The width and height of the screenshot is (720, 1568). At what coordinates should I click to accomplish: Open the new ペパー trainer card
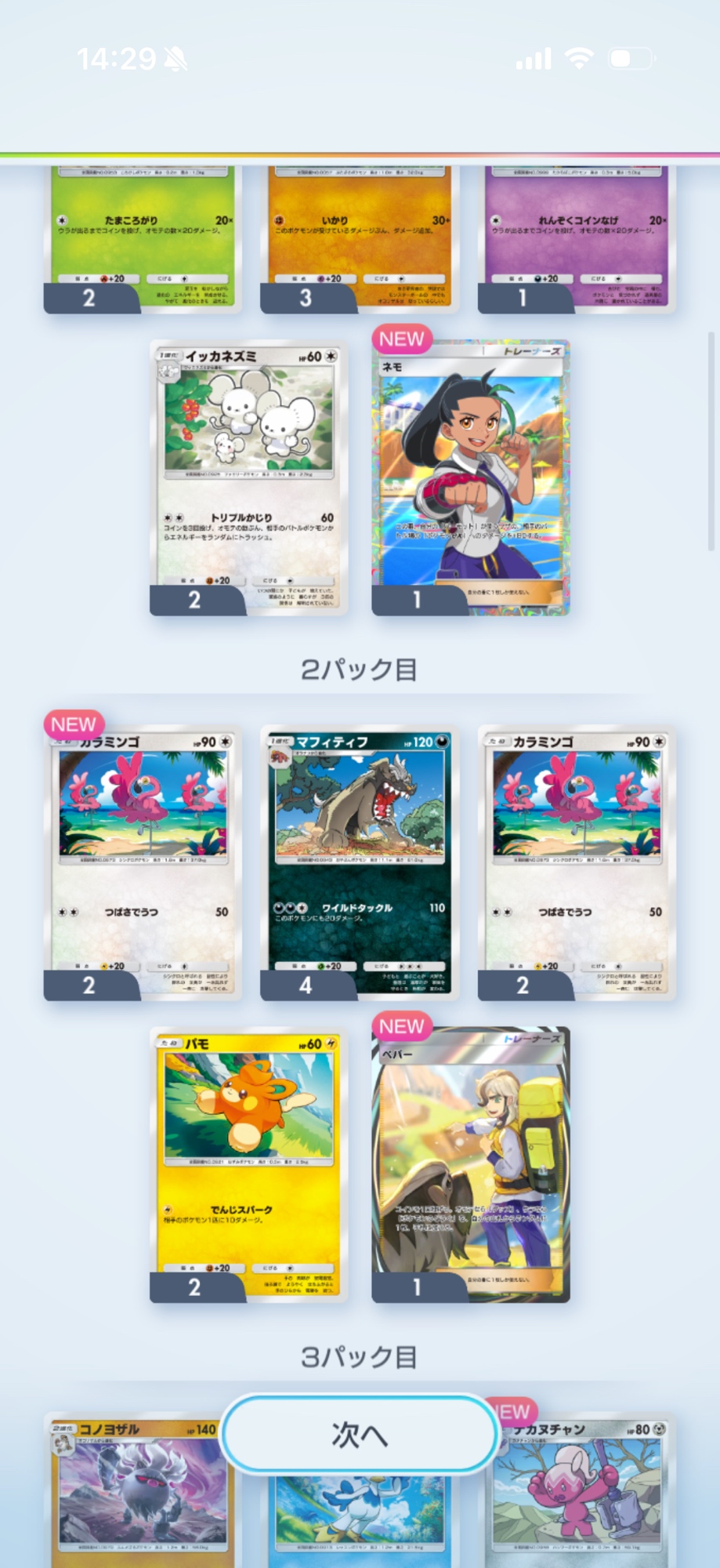470,1165
